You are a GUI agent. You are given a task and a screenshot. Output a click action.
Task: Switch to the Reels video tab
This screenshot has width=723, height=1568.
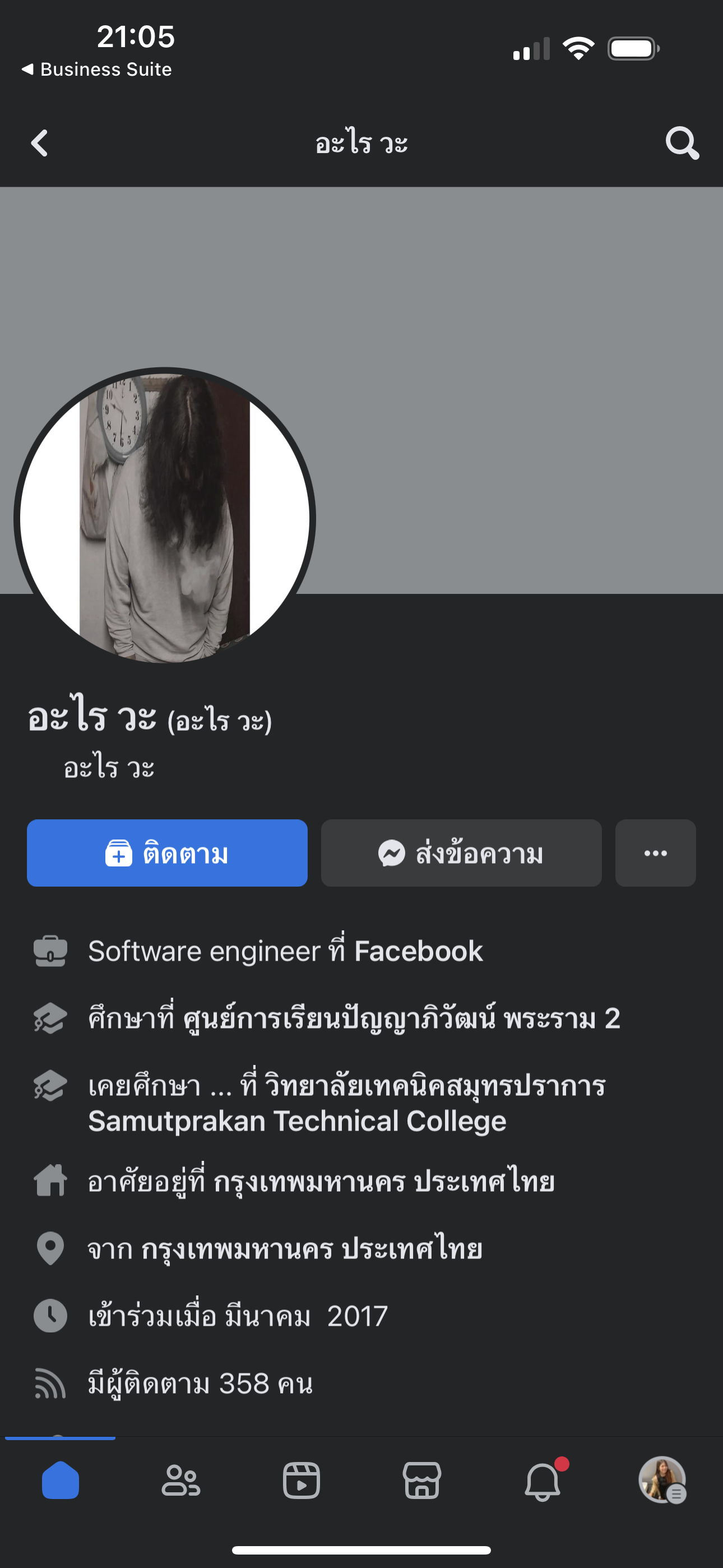pos(302,1481)
